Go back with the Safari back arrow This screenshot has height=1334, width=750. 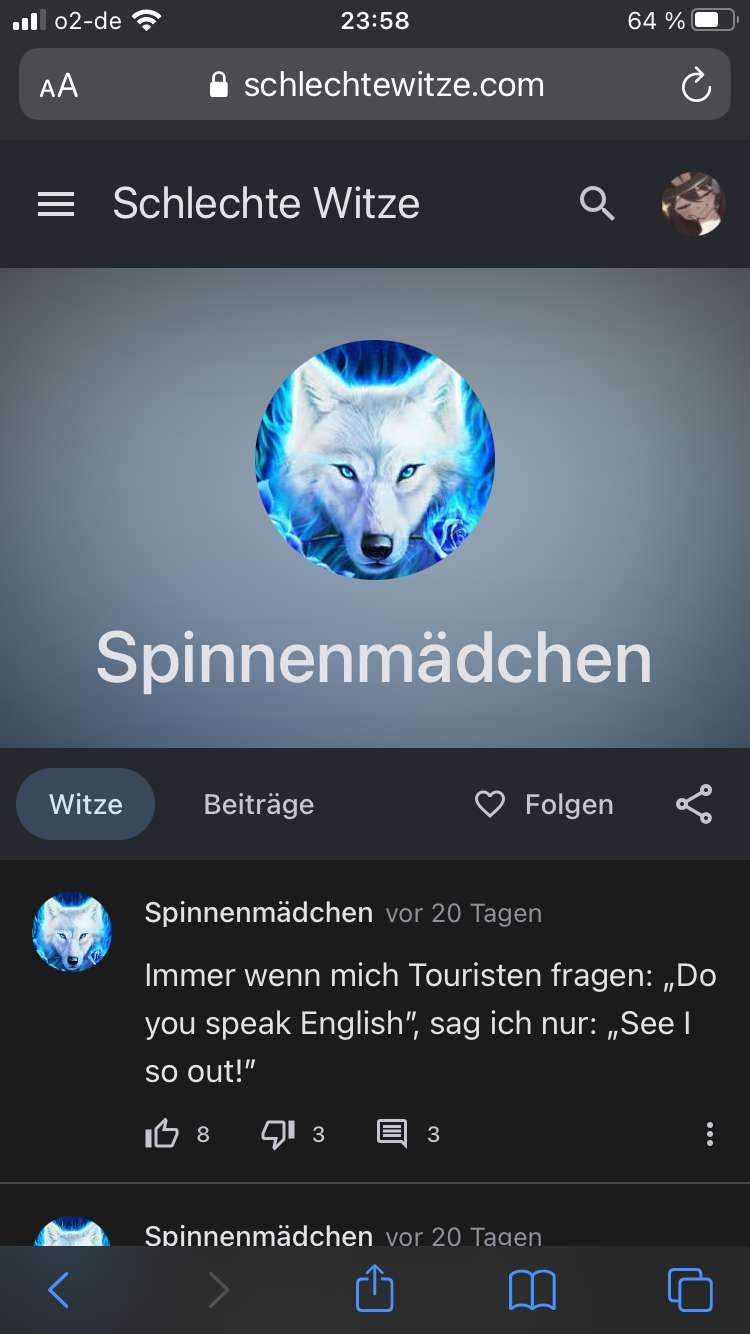(x=59, y=1290)
